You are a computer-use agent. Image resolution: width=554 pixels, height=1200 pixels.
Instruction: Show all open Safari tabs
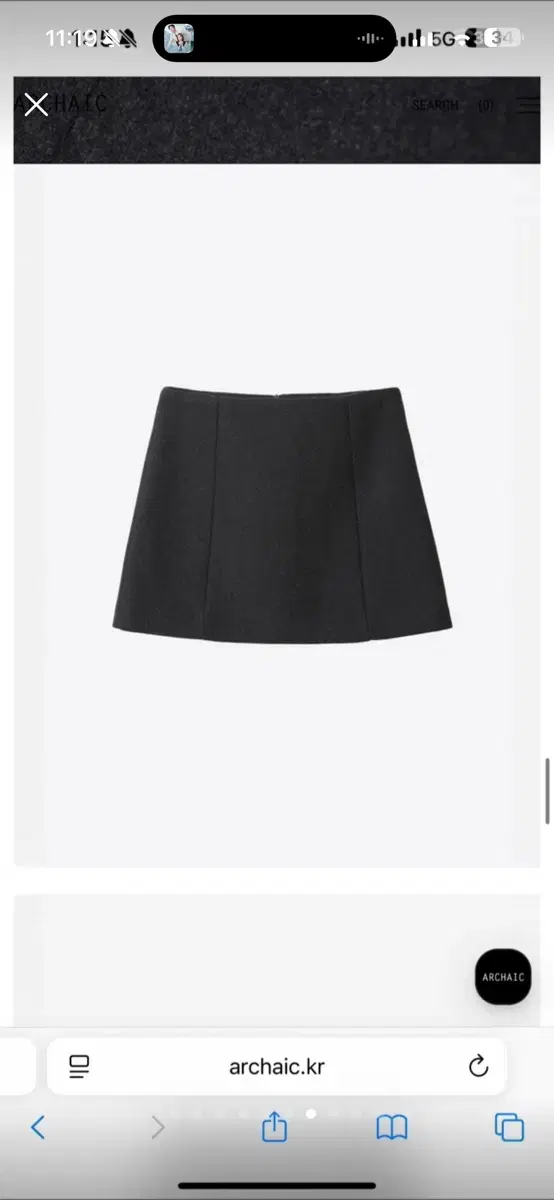(509, 1127)
